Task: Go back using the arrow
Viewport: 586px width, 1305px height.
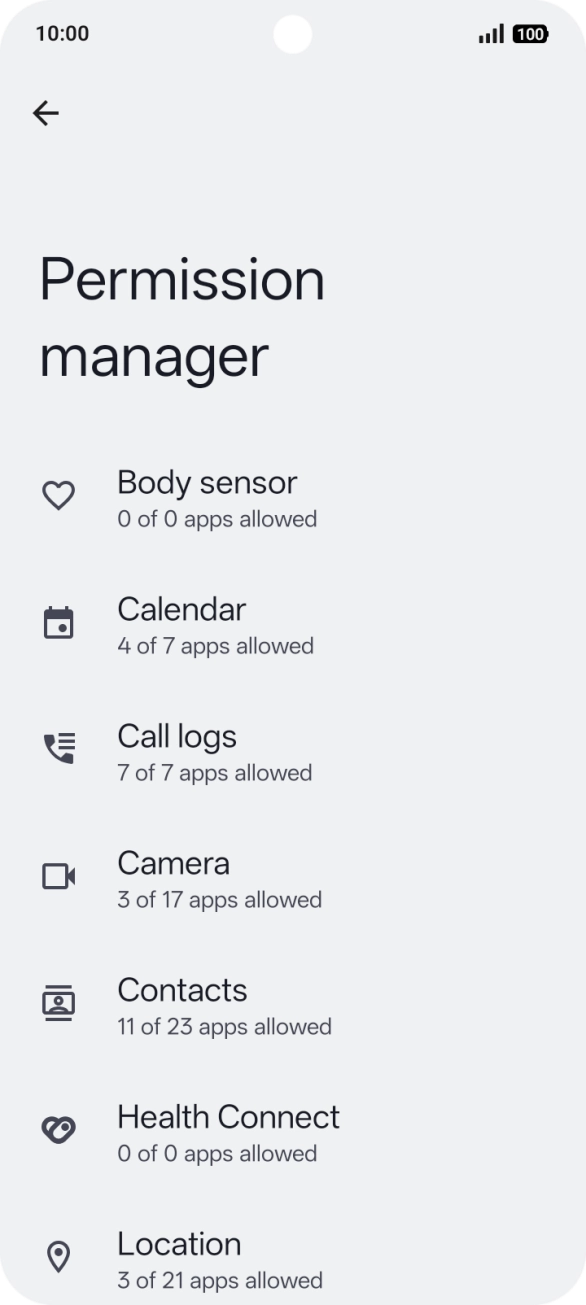Action: [x=46, y=114]
